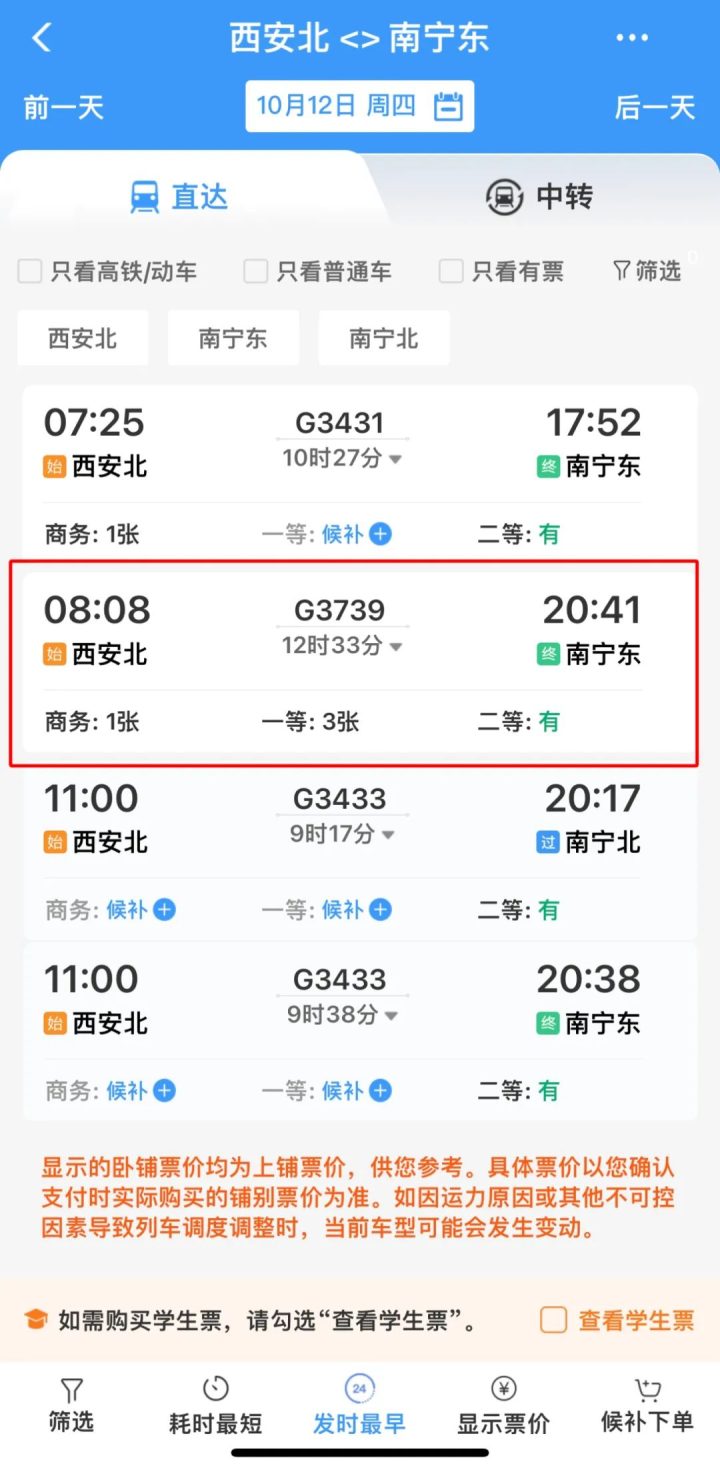720x1470 pixels.
Task: Tap the 西安北 station filter chip
Action: [x=83, y=338]
